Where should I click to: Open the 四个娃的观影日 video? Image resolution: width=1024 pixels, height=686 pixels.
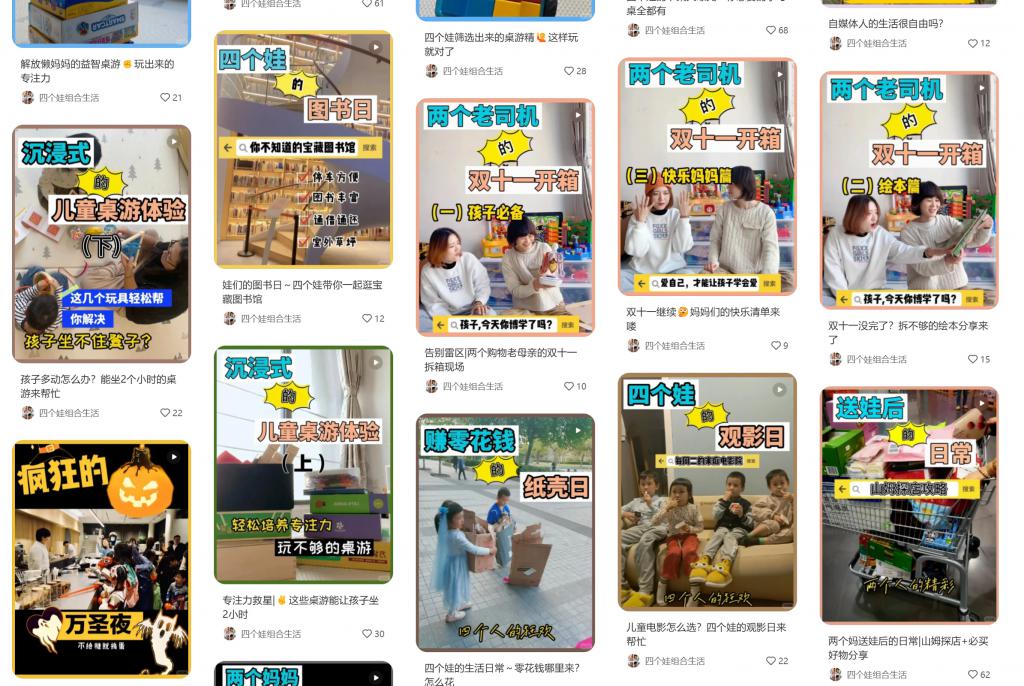[x=707, y=492]
